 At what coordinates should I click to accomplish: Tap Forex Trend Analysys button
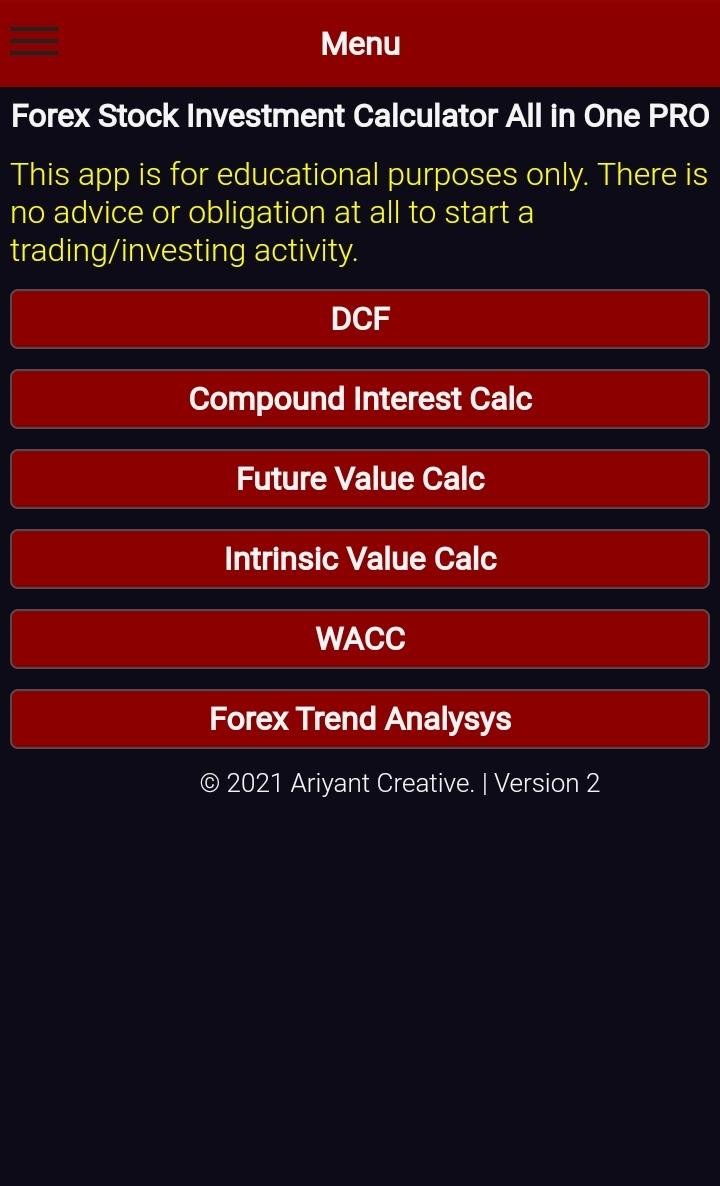(360, 719)
